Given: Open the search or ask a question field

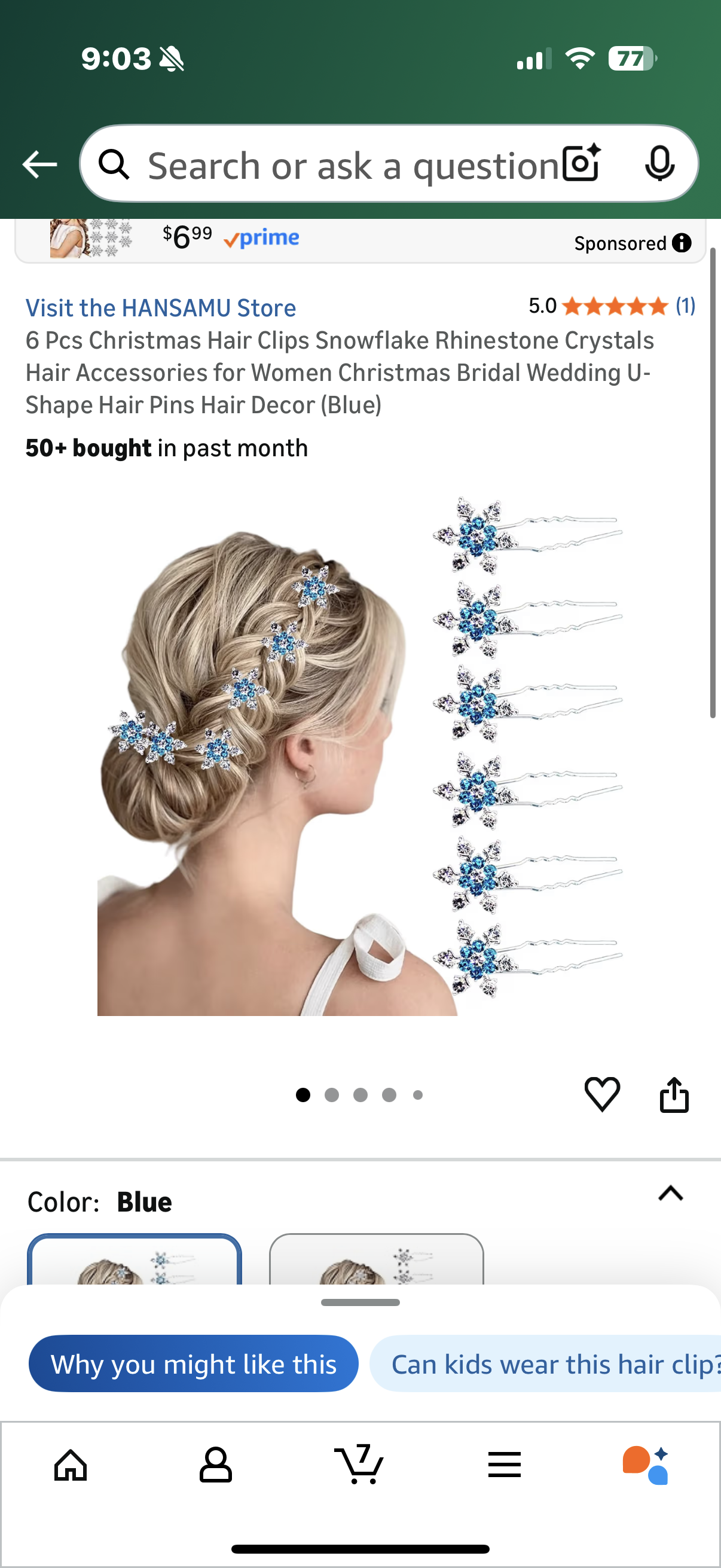Looking at the screenshot, I should click(341, 166).
